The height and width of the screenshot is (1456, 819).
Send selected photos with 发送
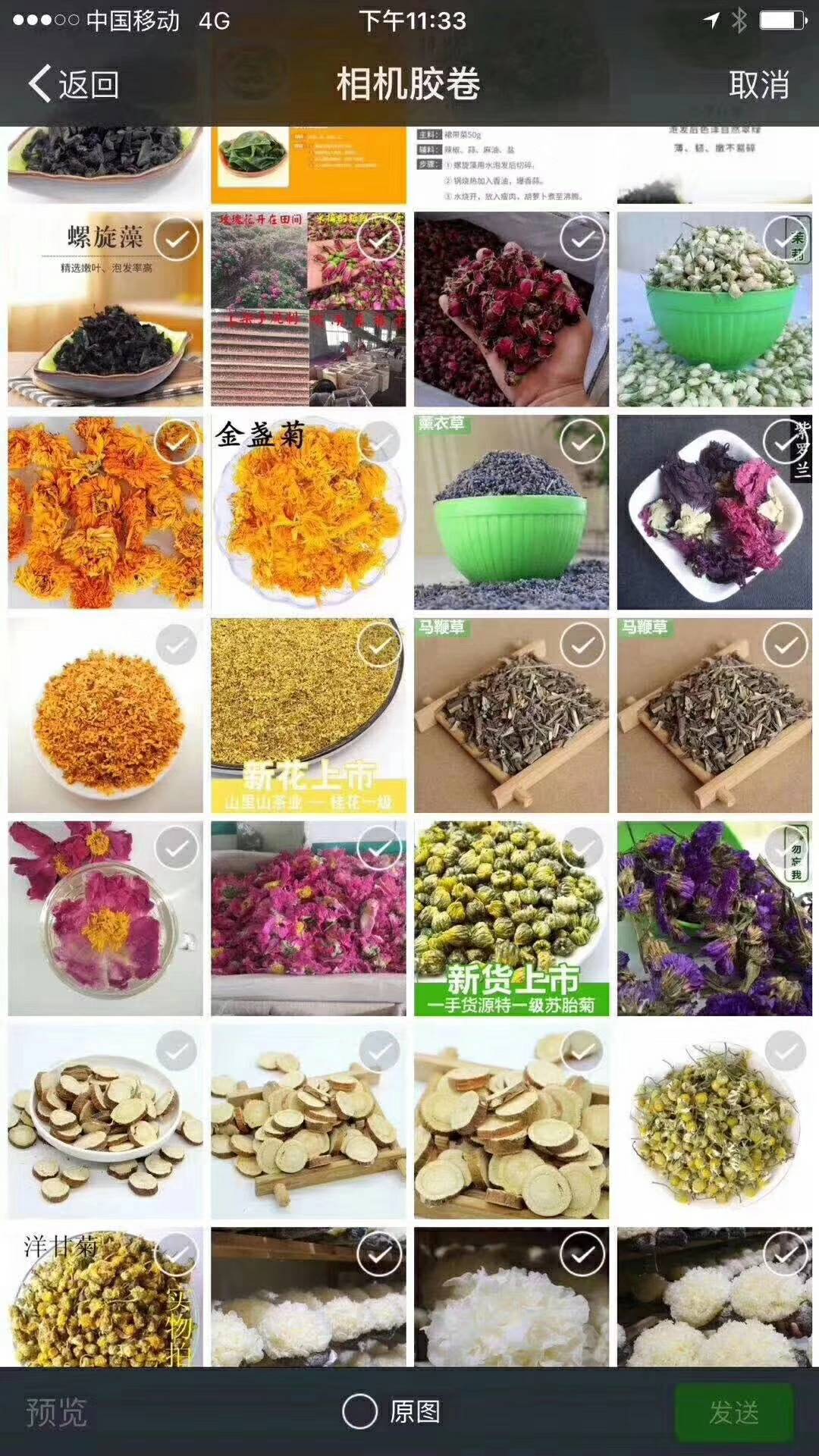733,1412
